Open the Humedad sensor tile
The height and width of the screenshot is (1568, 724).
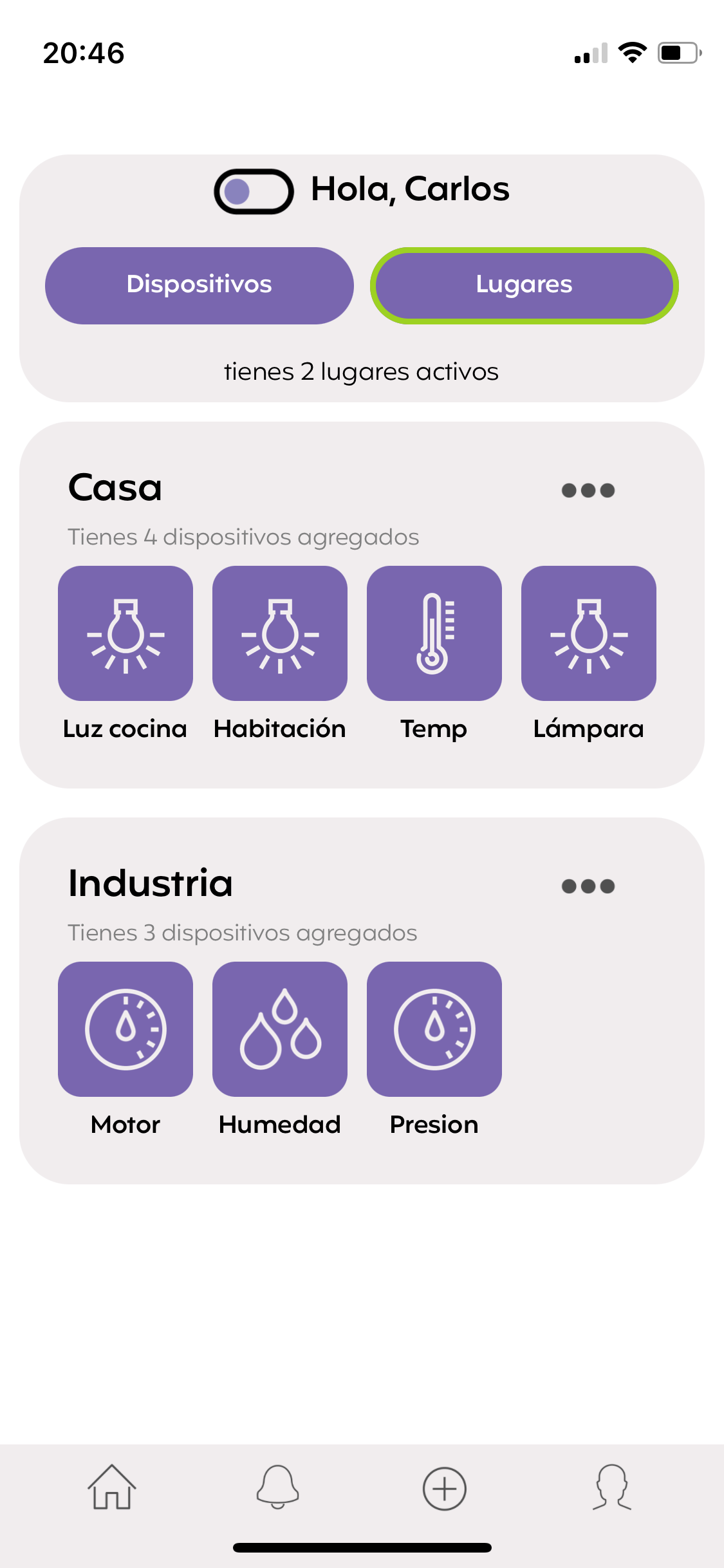coord(280,1029)
